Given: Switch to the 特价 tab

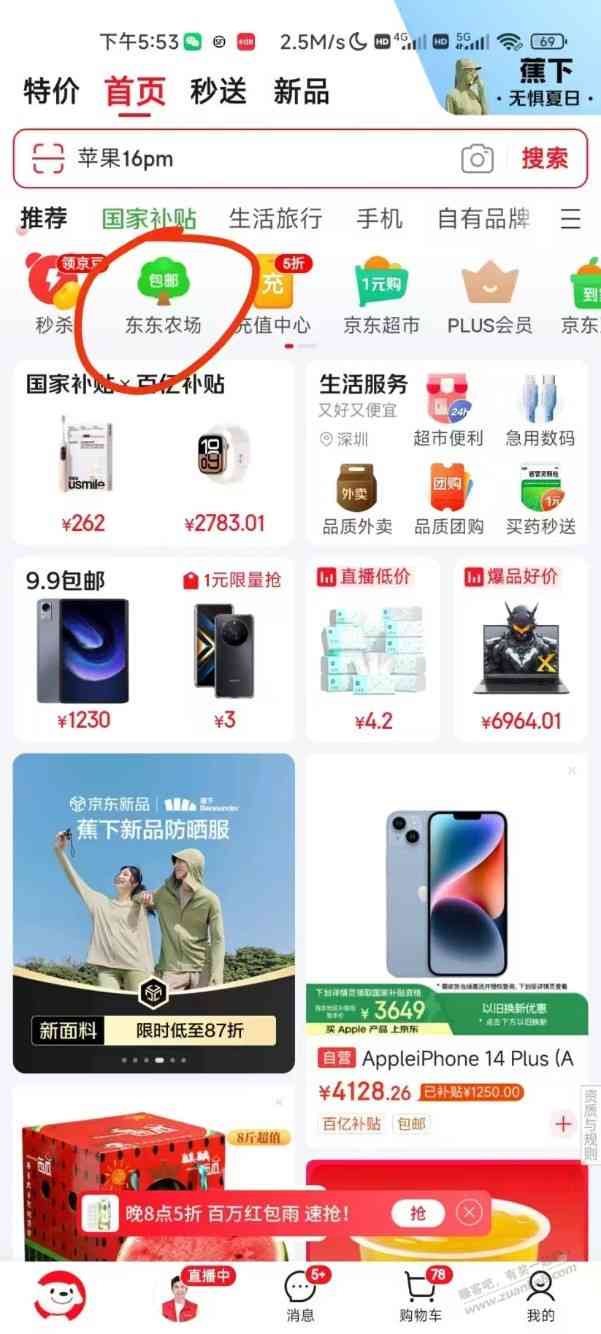Looking at the screenshot, I should tap(51, 92).
